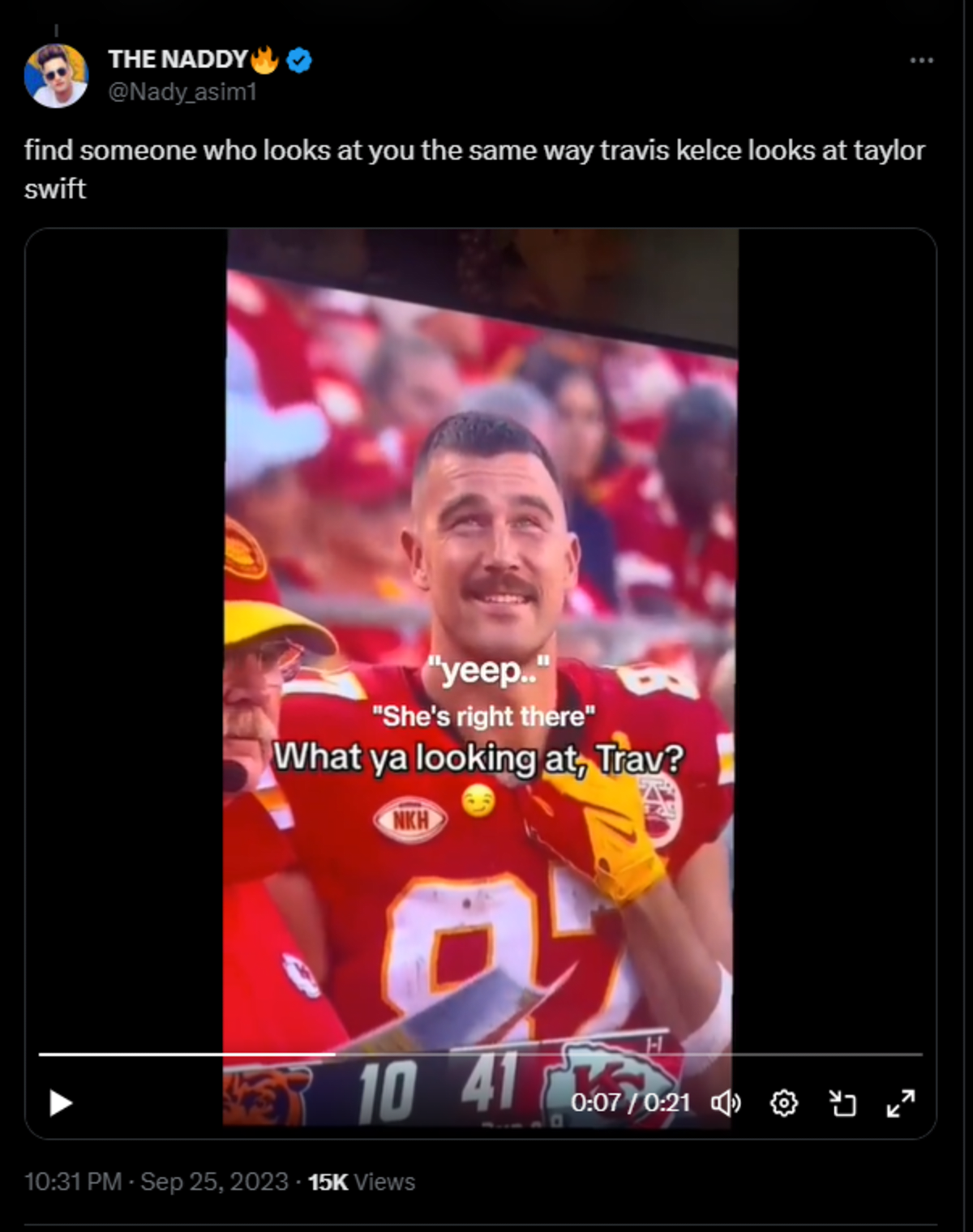
Task: Open video settings gear
Action: [783, 1103]
